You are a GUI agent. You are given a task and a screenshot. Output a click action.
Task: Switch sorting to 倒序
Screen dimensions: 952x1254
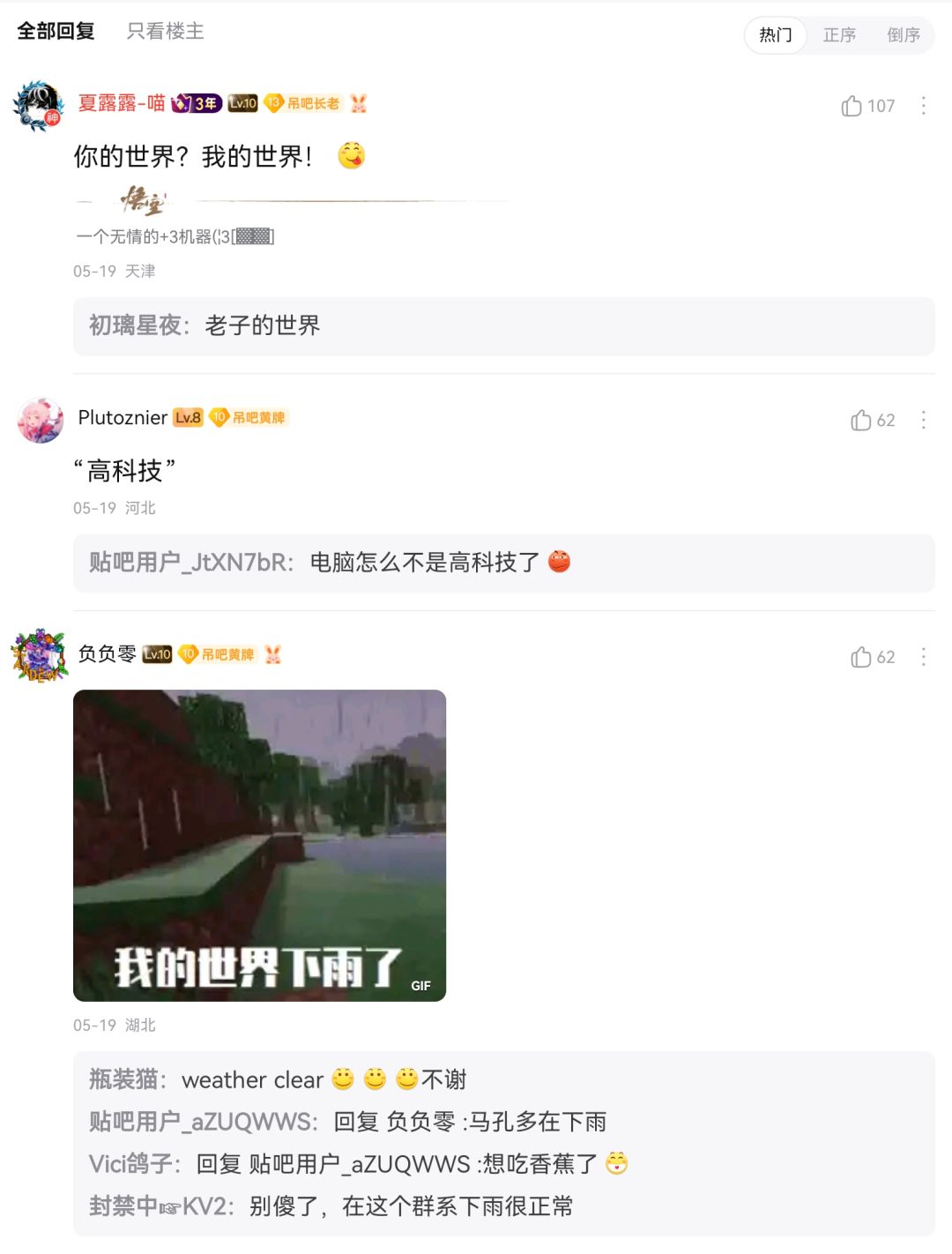[904, 36]
